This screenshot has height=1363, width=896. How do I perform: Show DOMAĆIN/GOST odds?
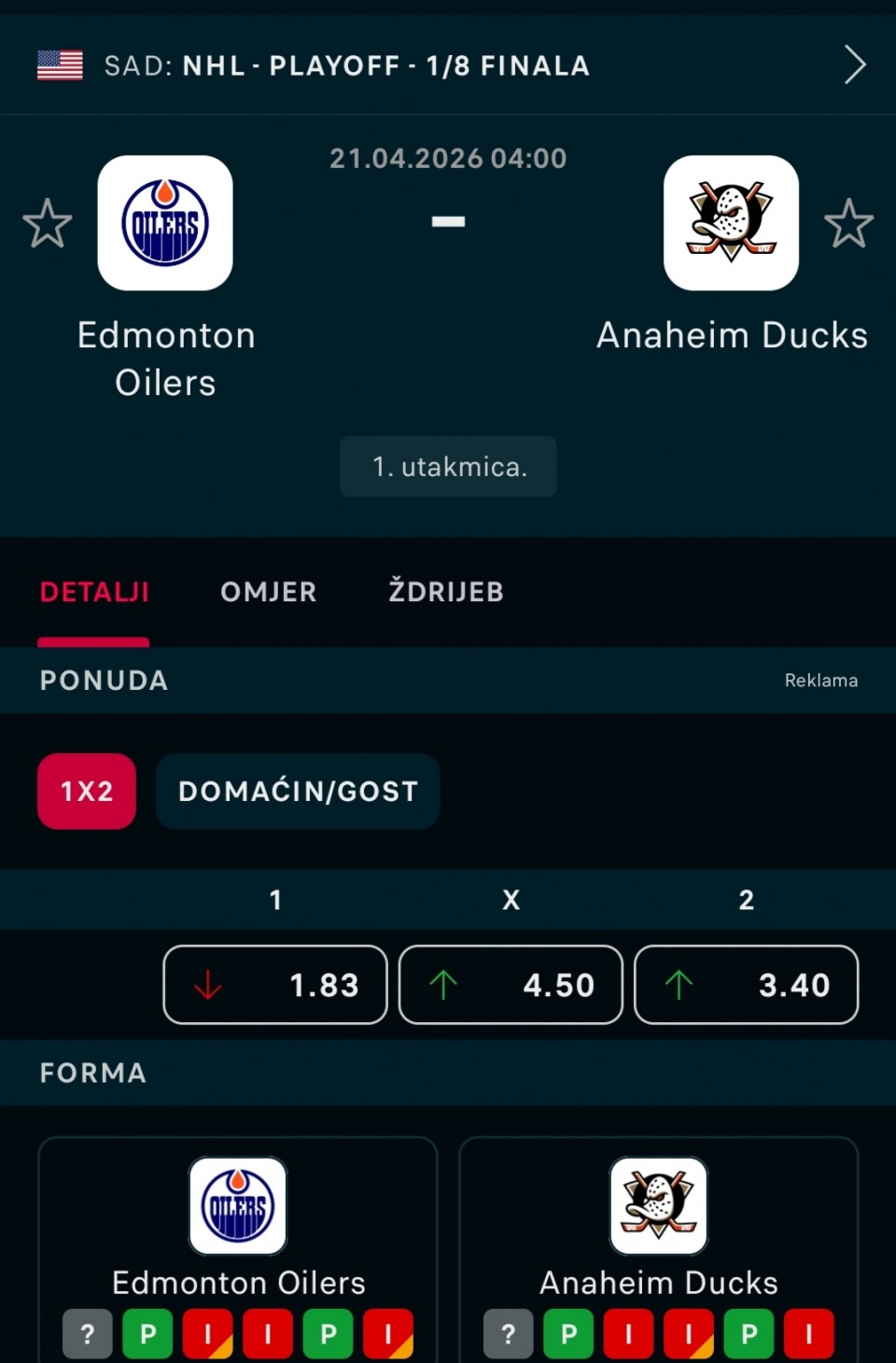point(298,791)
